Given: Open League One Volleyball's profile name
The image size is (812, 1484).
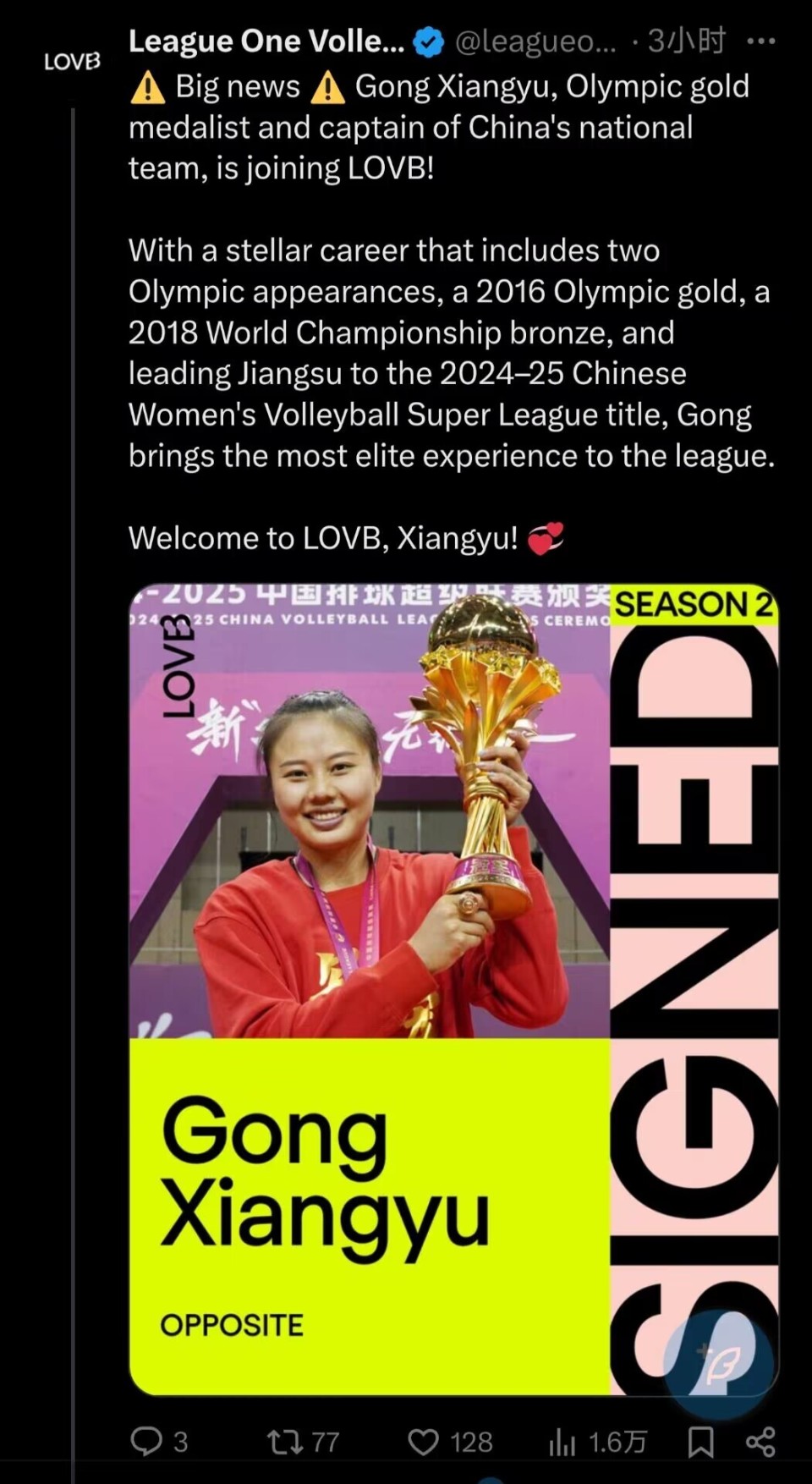Looking at the screenshot, I should click(266, 41).
